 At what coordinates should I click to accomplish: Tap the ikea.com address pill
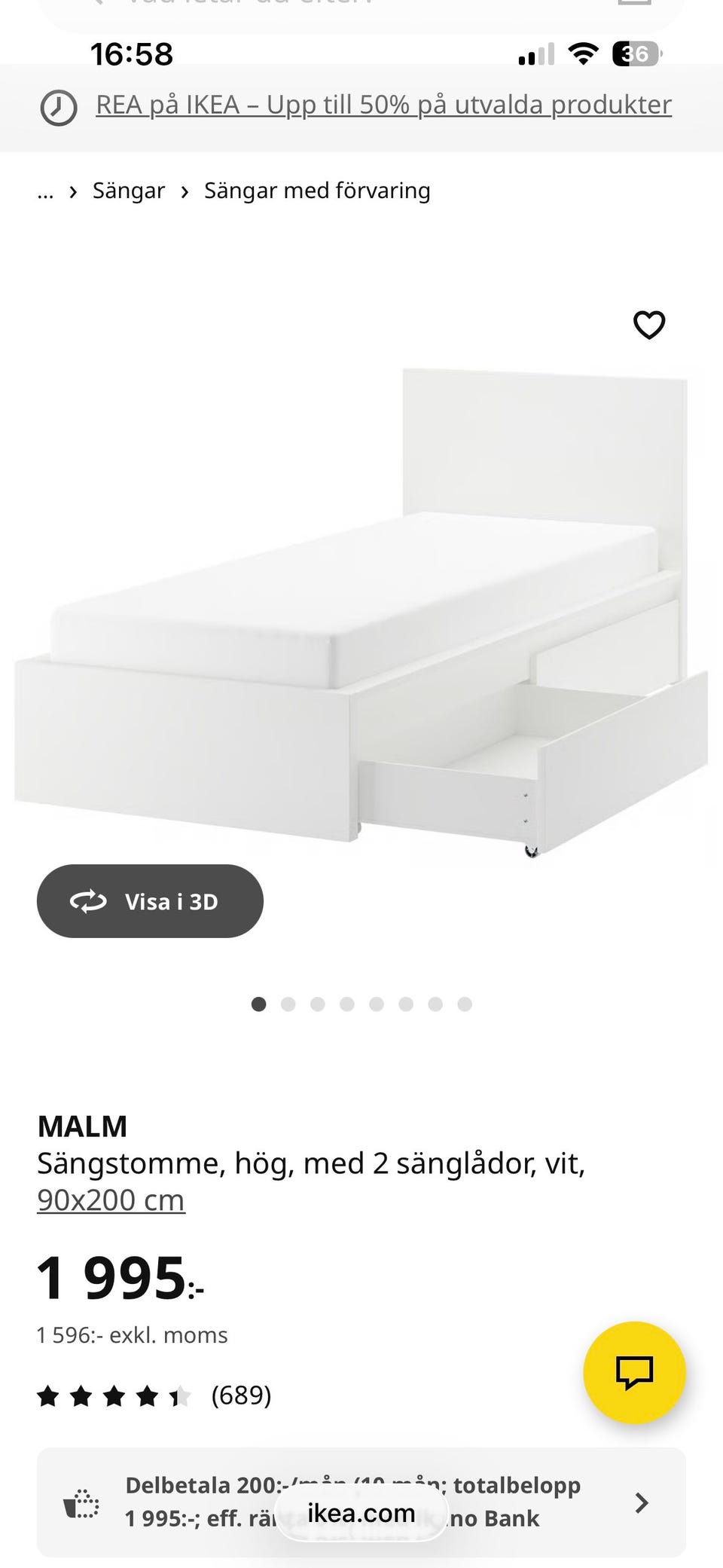point(361,1513)
